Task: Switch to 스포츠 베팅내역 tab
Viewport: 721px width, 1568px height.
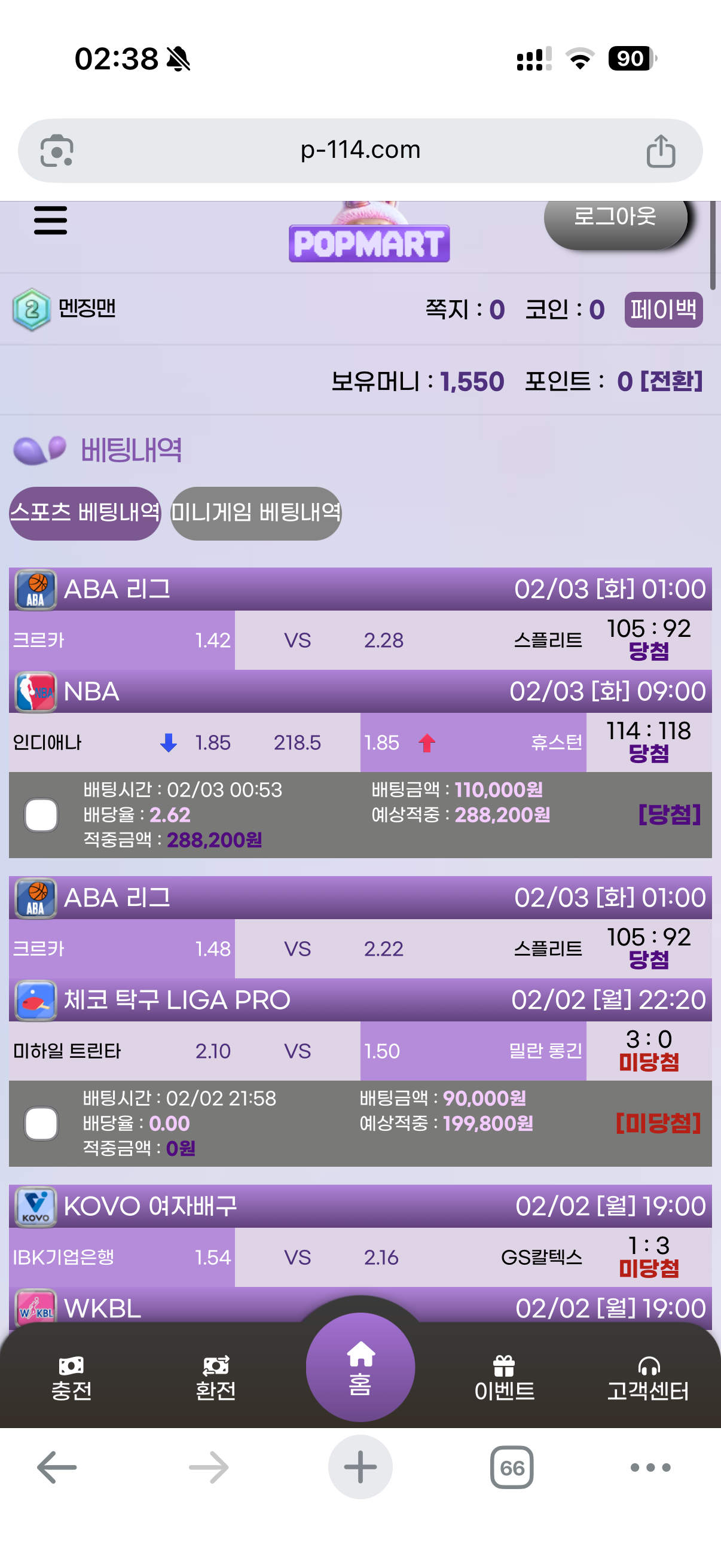Action: pyautogui.click(x=85, y=513)
